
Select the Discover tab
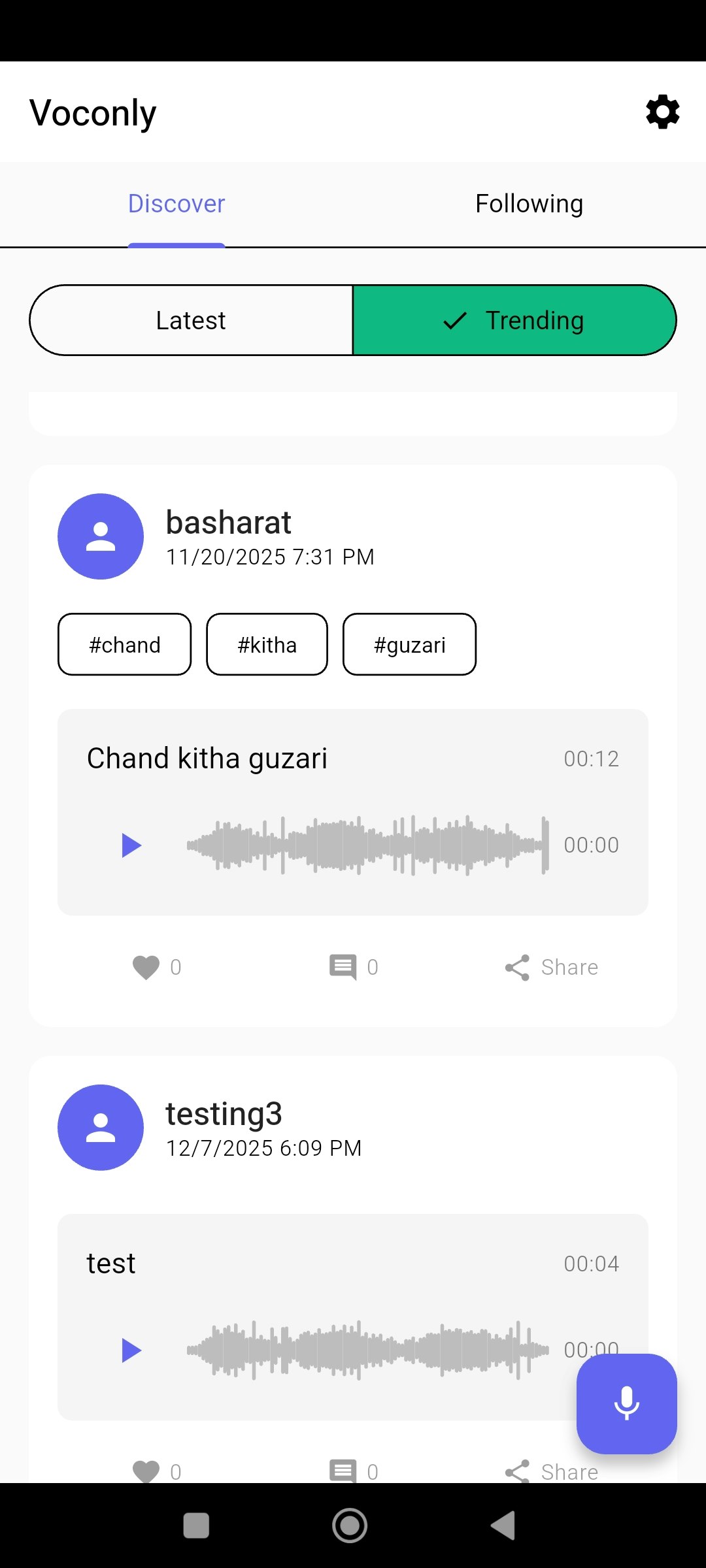[x=176, y=203]
